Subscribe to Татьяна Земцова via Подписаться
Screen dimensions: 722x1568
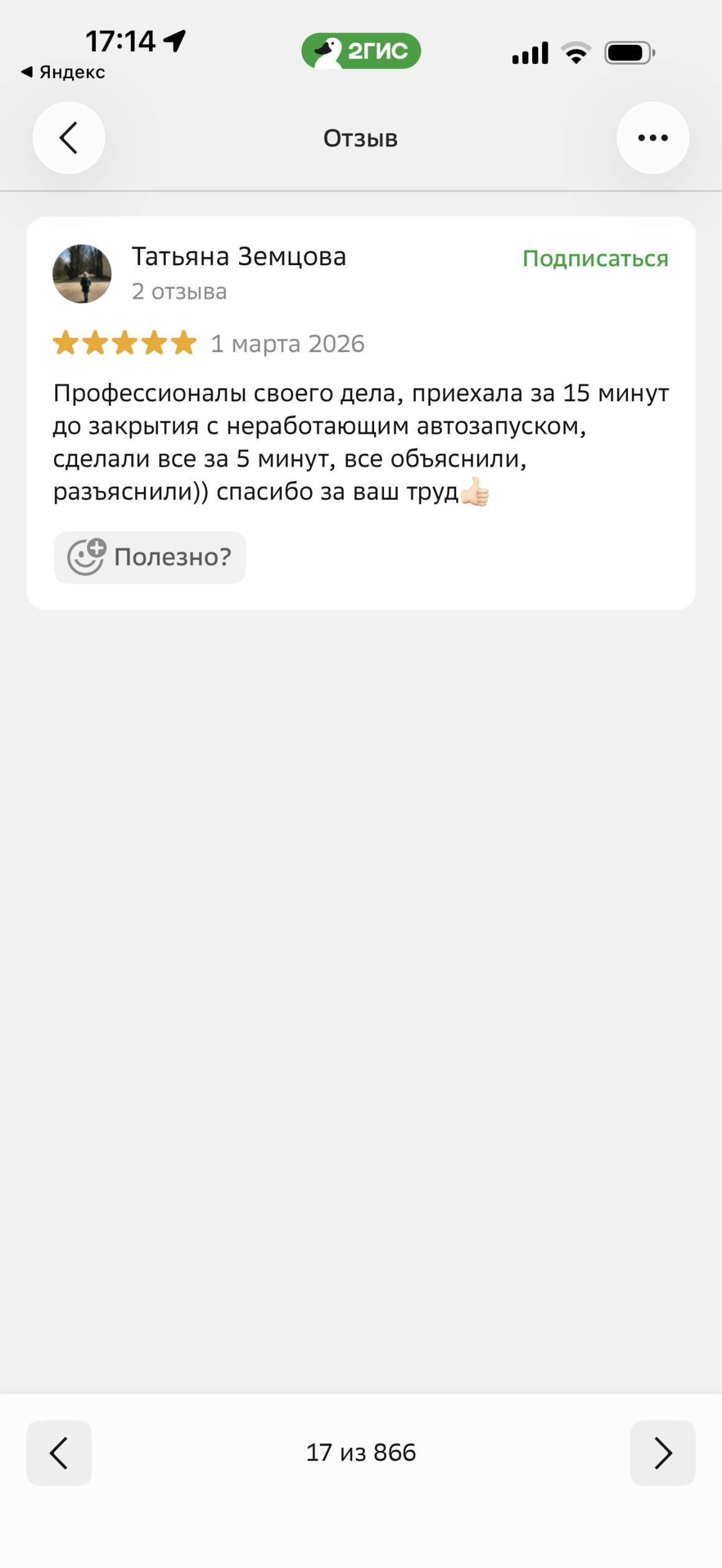coord(595,258)
